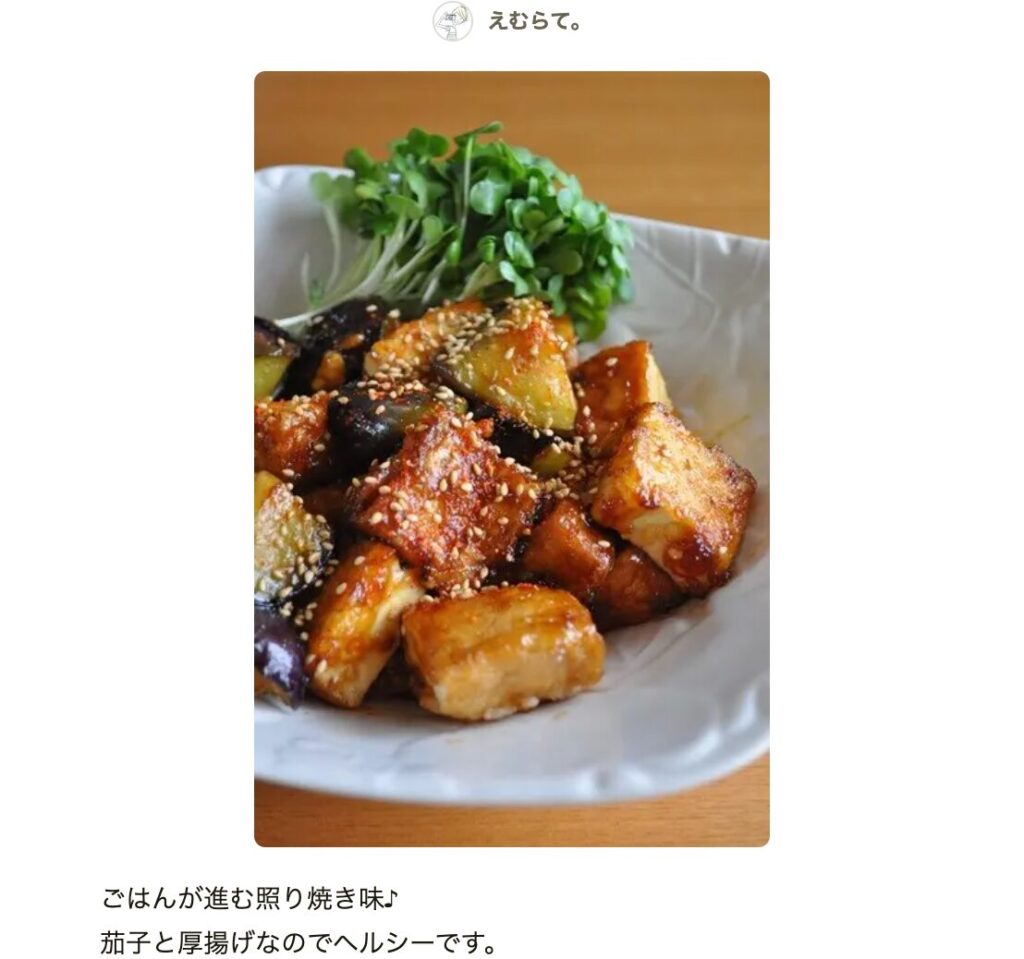1024x959 pixels.
Task: Open the eggplant and fried tofu recipe photo
Action: click(511, 459)
